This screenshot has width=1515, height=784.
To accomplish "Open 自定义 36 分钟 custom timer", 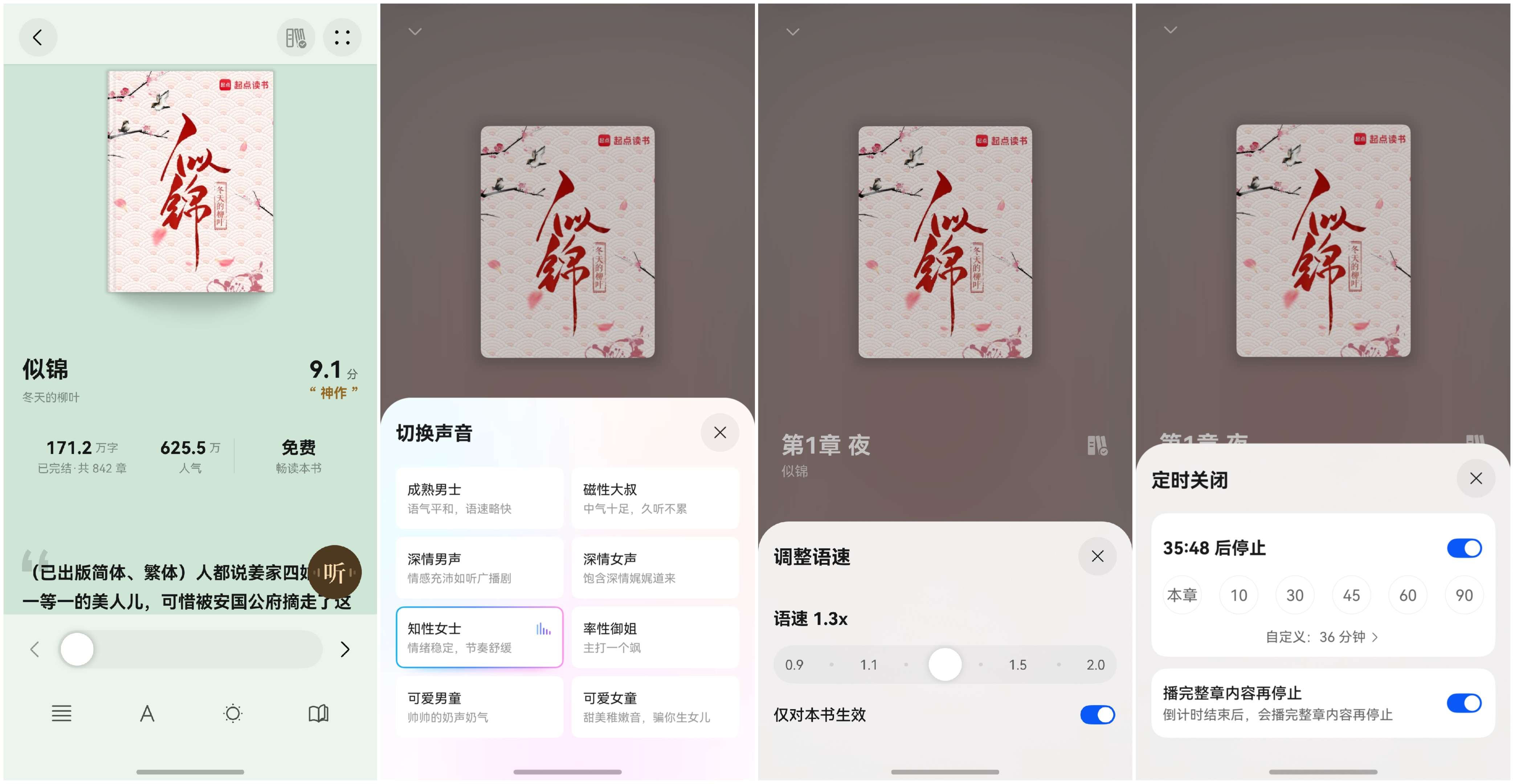I will point(1321,637).
